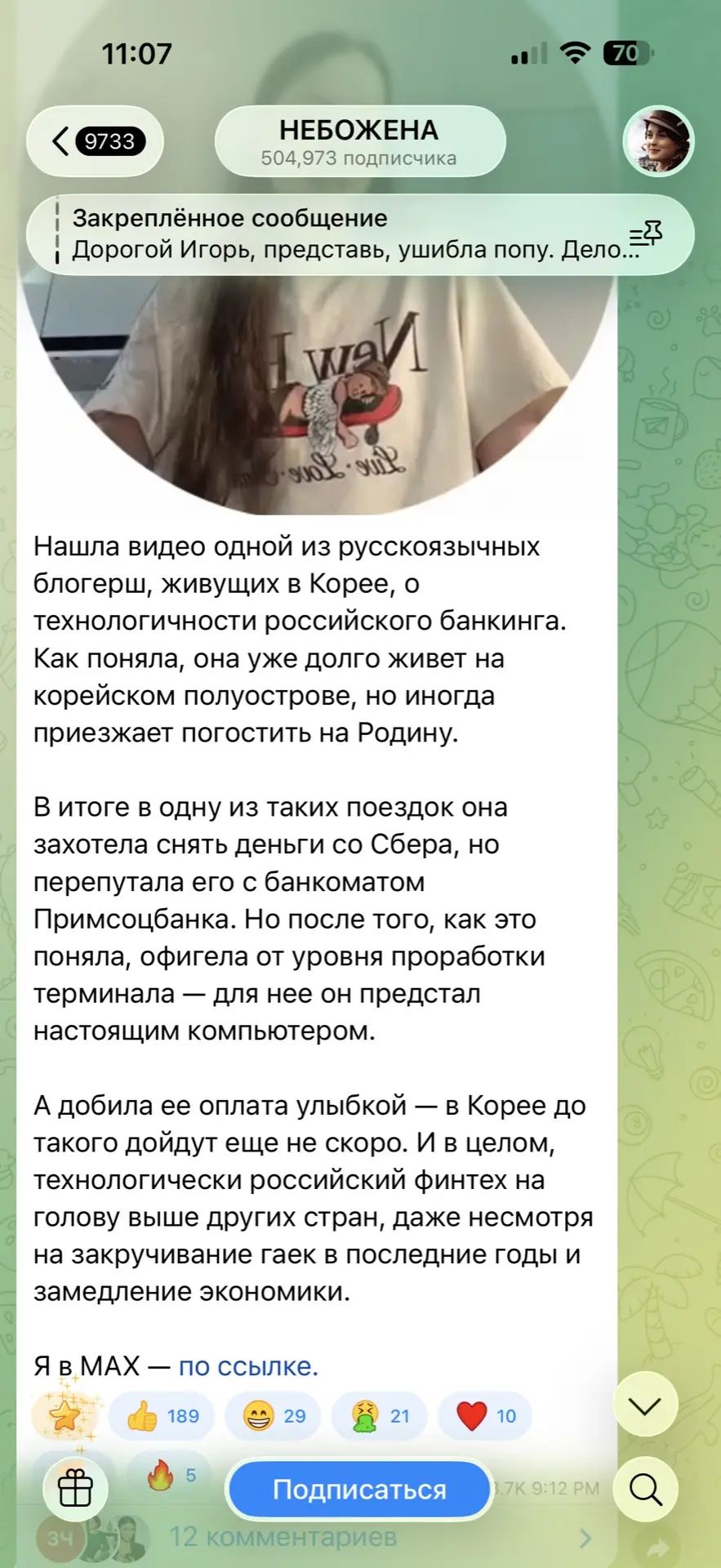Screen dimensions: 721x1568
Task: Open the channel profile avatar
Action: (658, 141)
